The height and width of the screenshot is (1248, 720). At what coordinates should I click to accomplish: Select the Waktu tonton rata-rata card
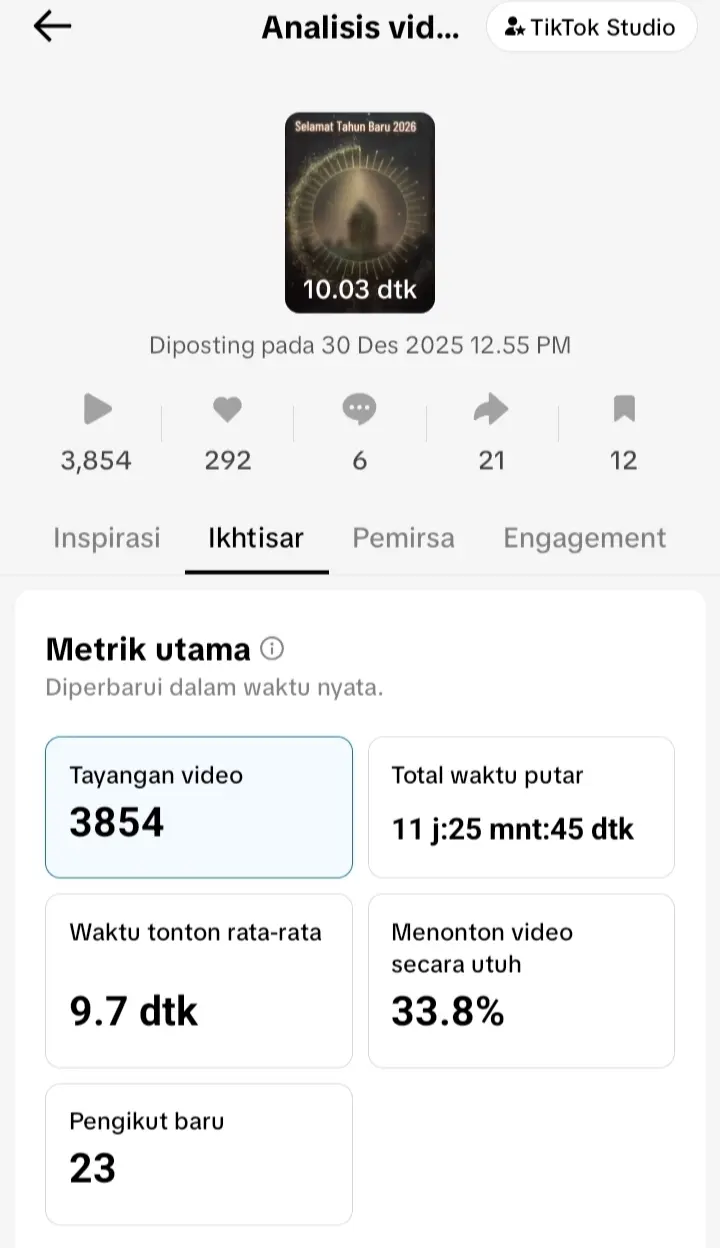[198, 980]
